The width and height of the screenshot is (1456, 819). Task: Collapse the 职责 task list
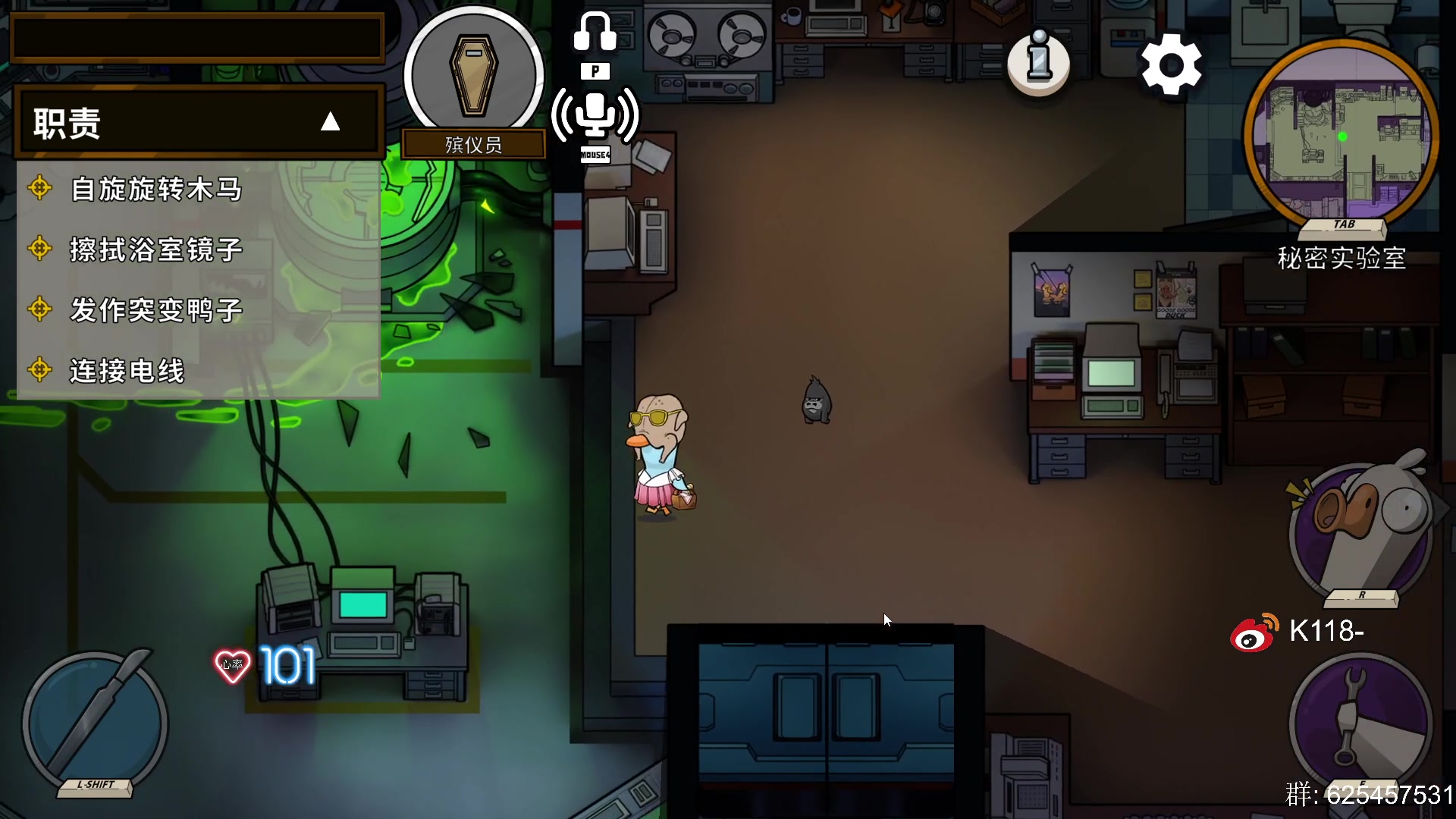coord(330,121)
